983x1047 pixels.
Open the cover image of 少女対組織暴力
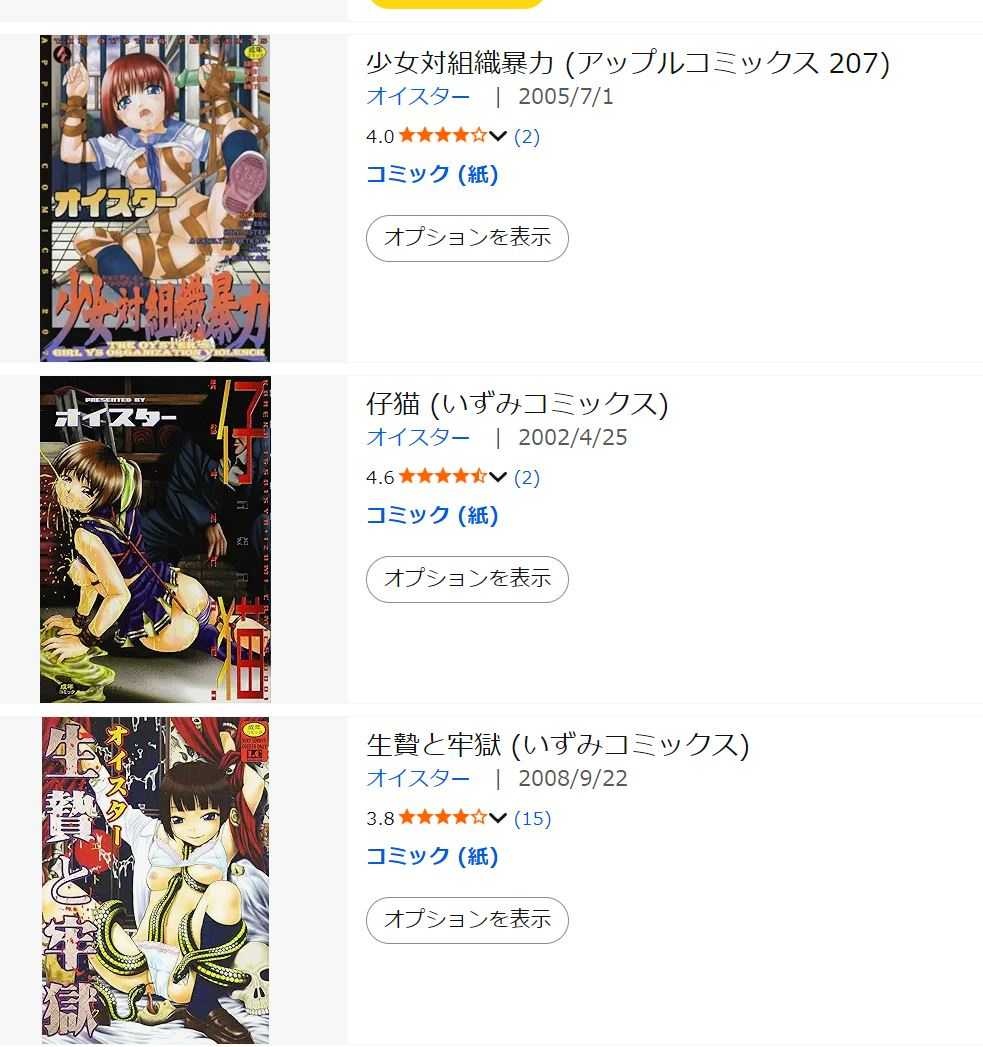coord(155,198)
